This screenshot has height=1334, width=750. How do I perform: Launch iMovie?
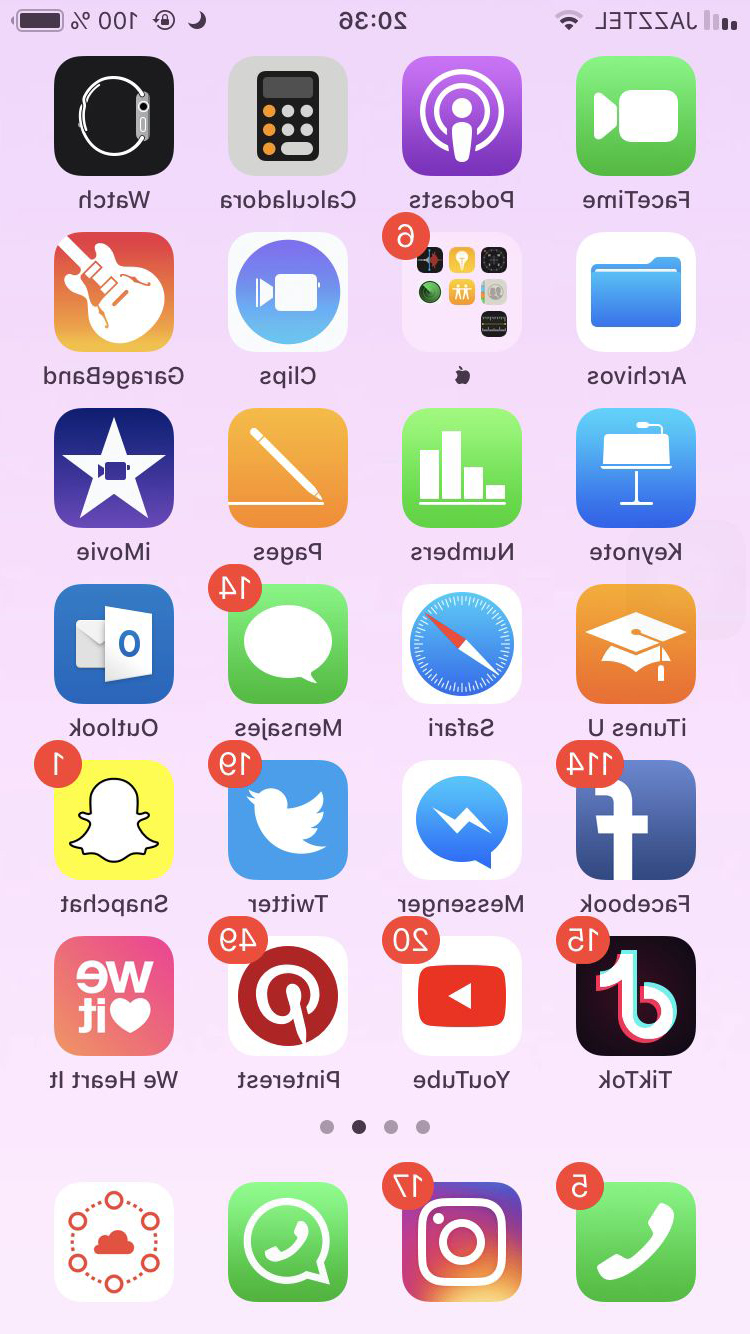(114, 468)
